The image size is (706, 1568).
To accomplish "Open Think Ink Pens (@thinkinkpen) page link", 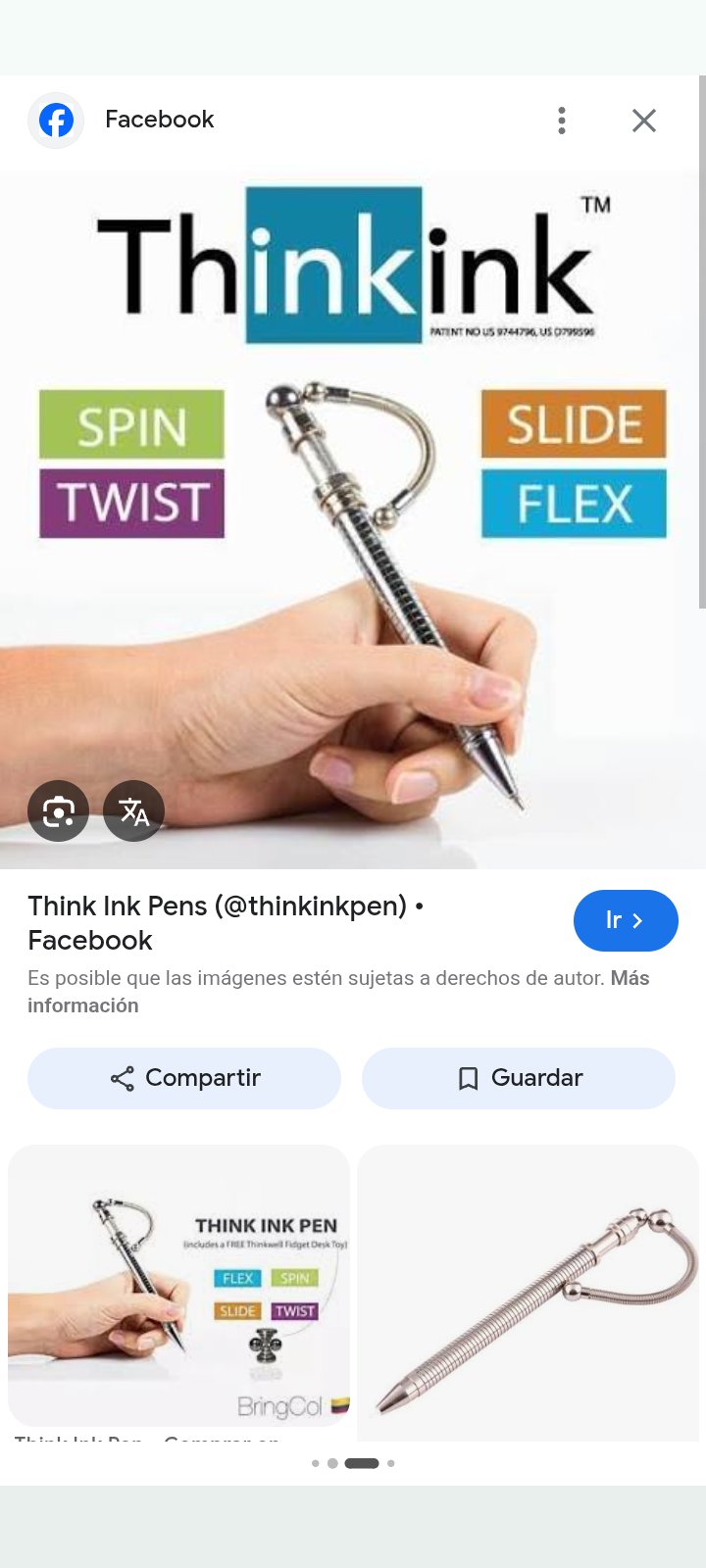I will [224, 921].
